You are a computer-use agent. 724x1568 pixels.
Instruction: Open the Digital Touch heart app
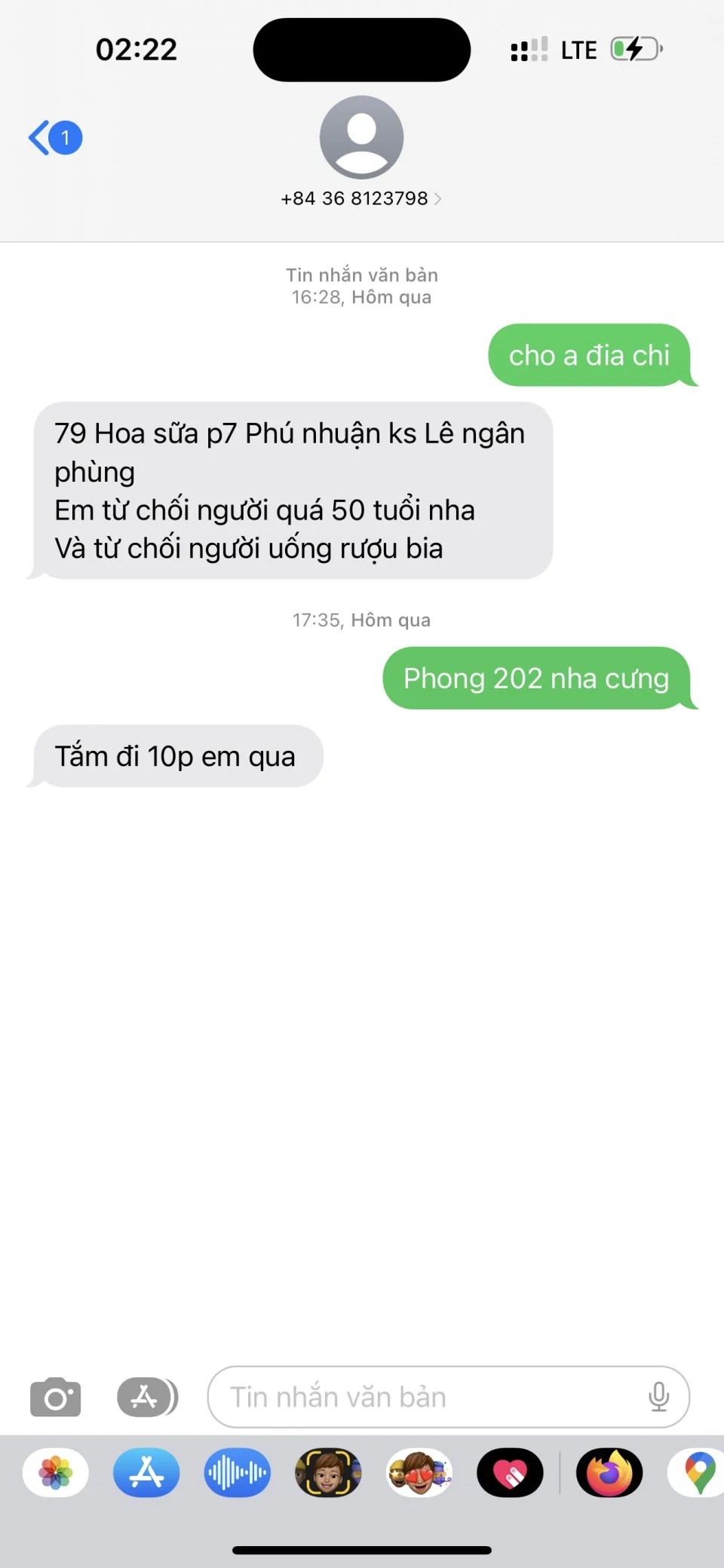pyautogui.click(x=510, y=1472)
